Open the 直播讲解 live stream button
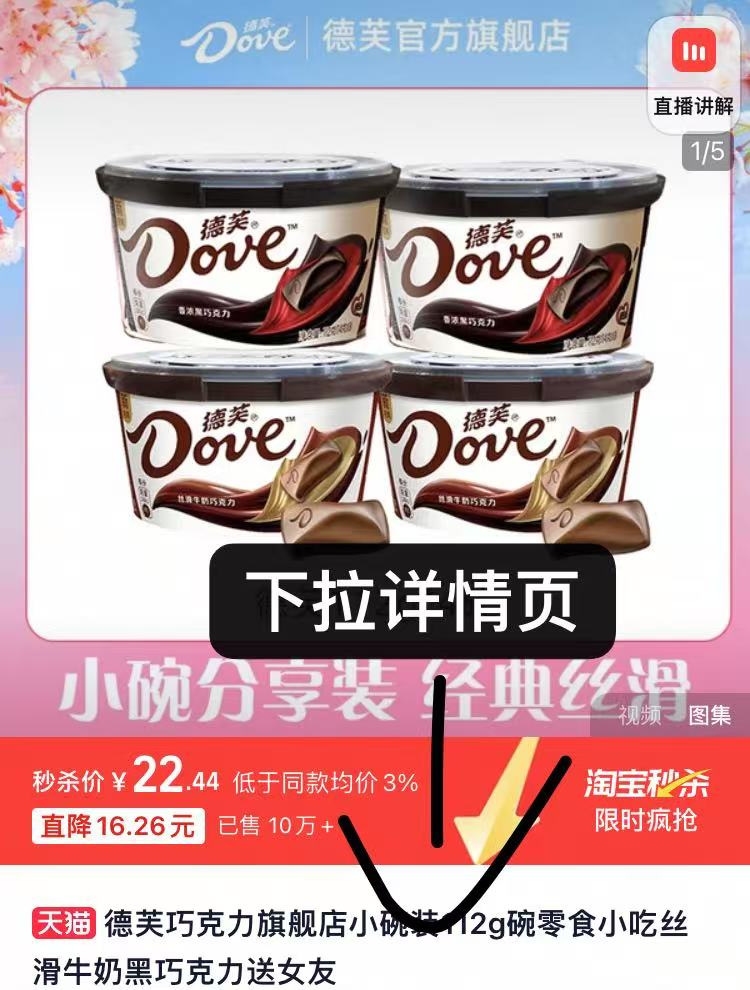 [x=694, y=71]
